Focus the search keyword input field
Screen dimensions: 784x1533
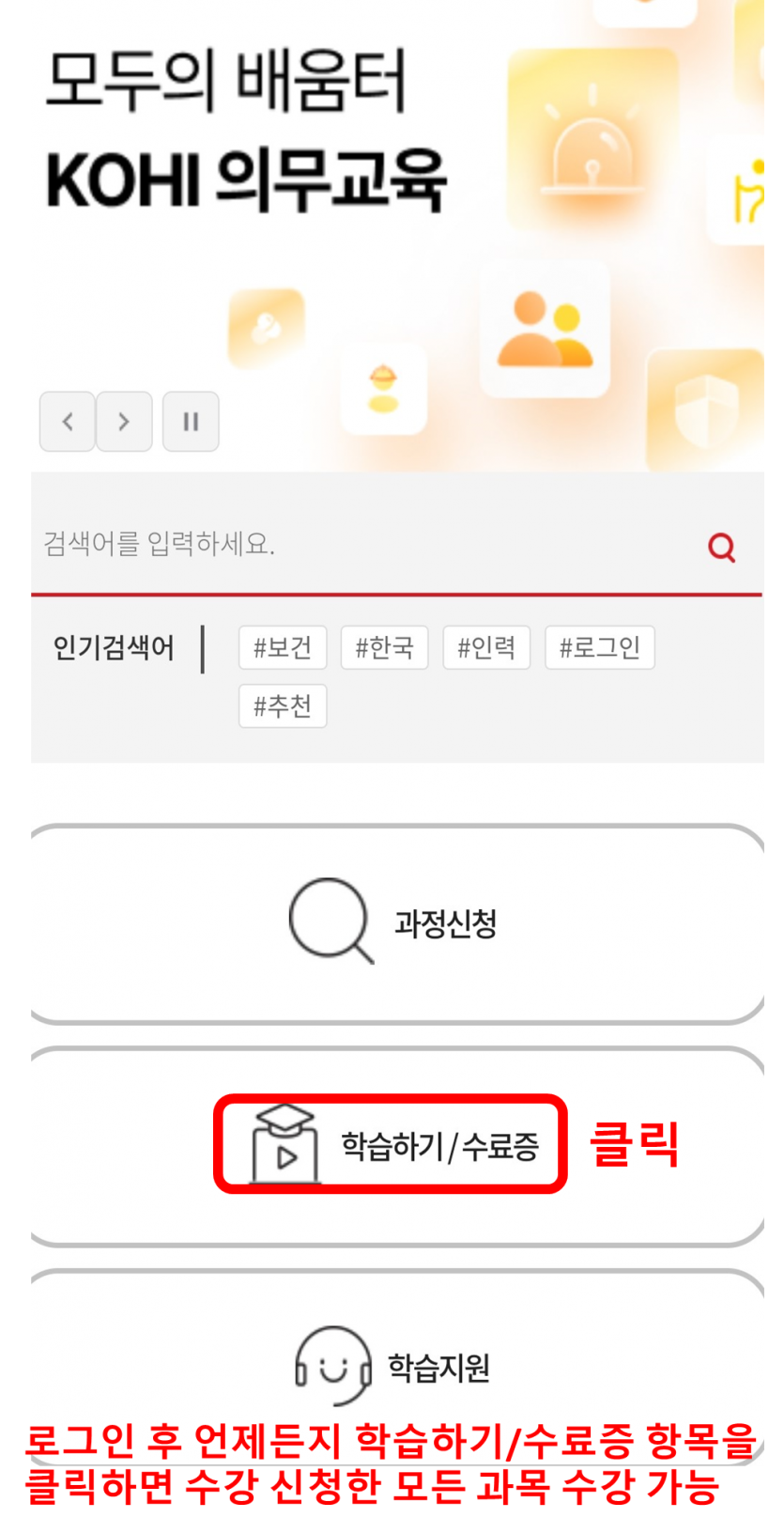pos(357,544)
